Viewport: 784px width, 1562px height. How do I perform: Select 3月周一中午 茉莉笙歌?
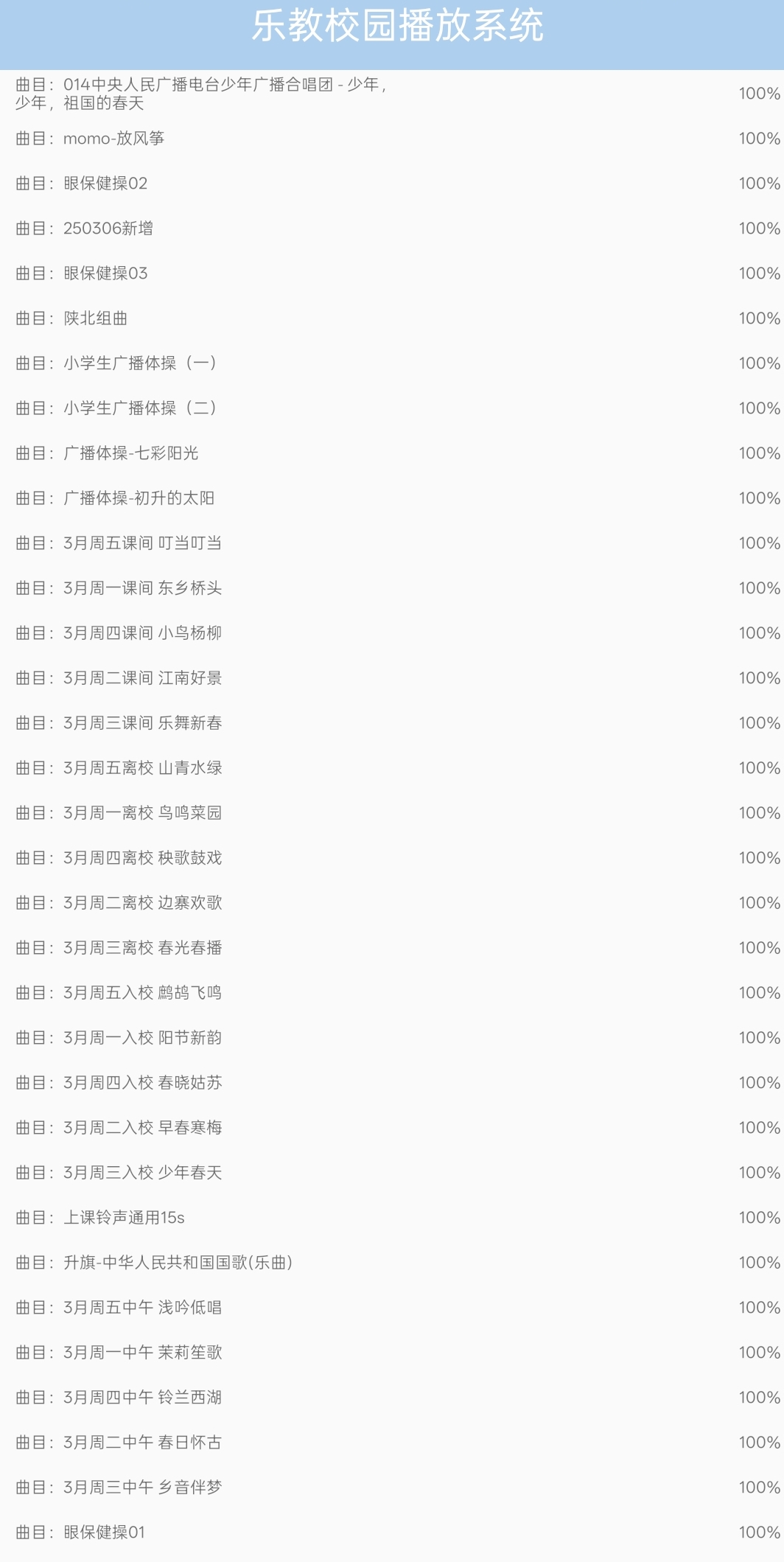click(x=142, y=1353)
